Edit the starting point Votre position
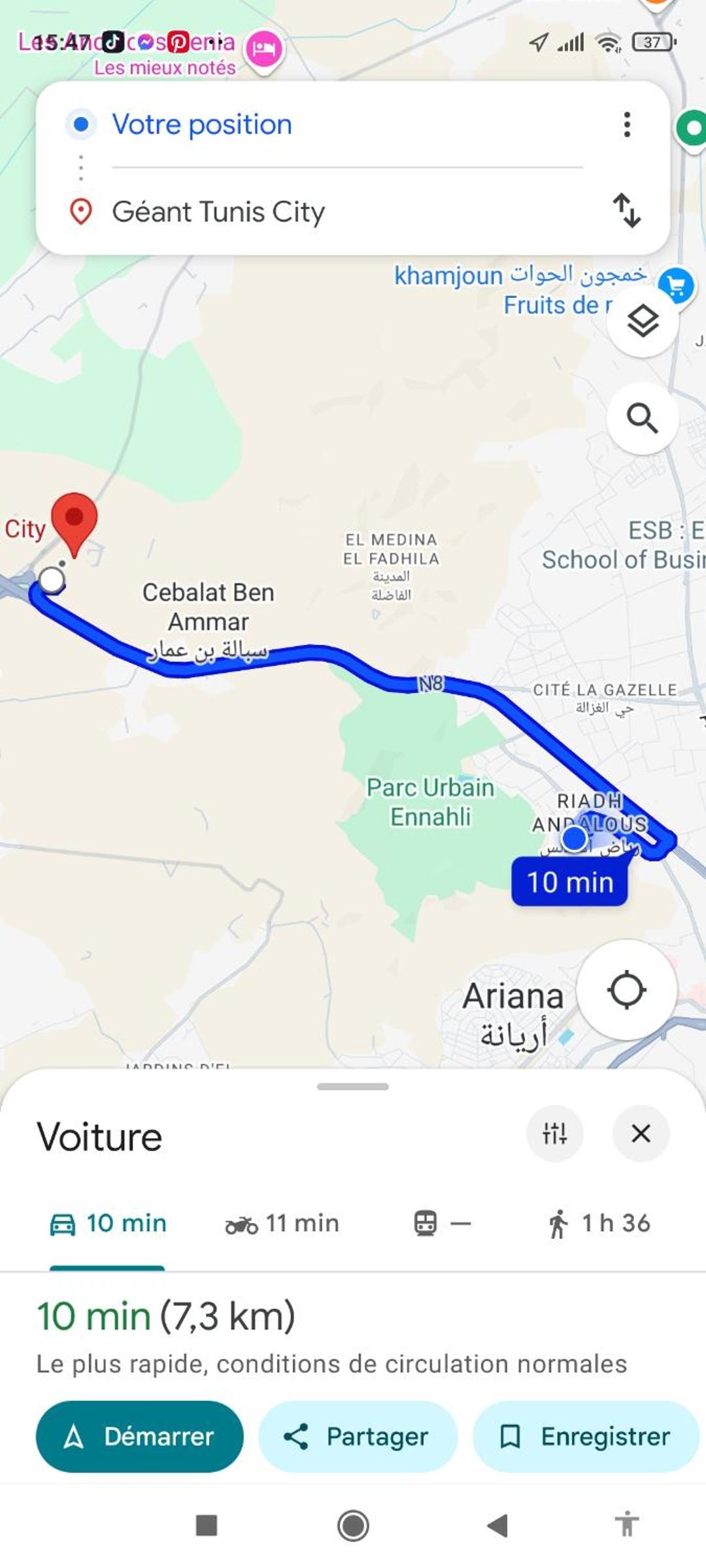Viewport: 706px width, 1568px height. (202, 124)
